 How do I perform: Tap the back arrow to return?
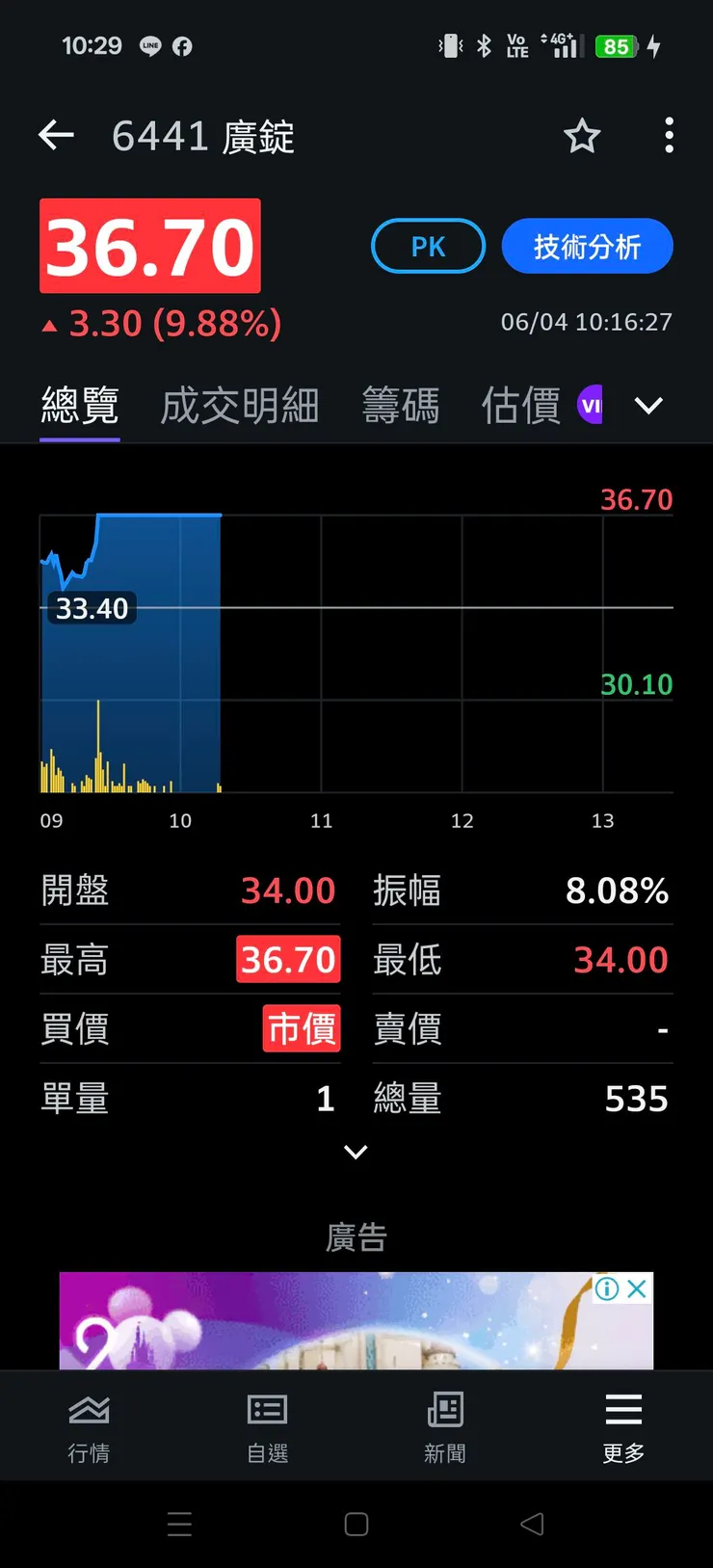(55, 135)
